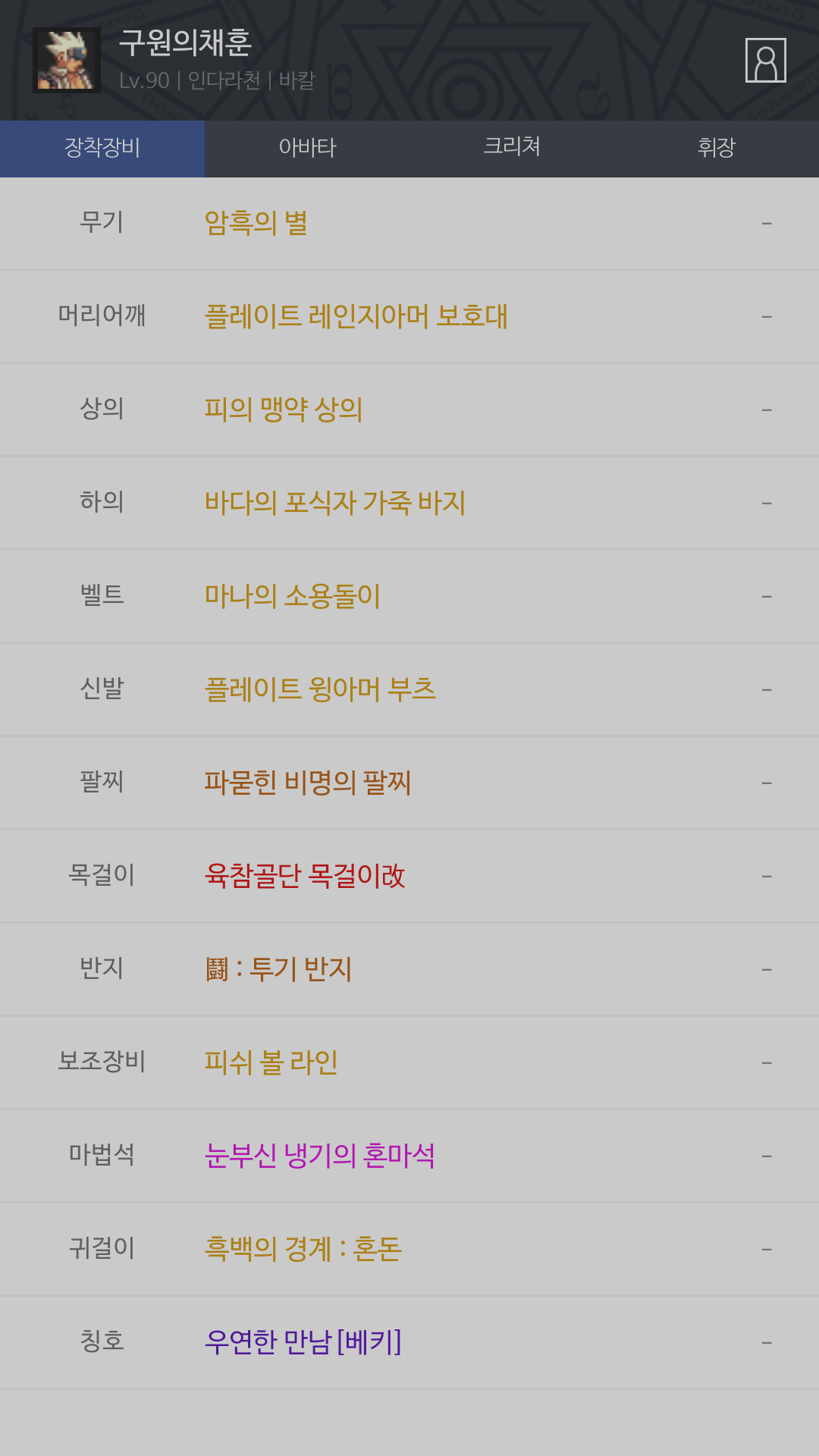Open ring item 투기 반지

click(279, 969)
